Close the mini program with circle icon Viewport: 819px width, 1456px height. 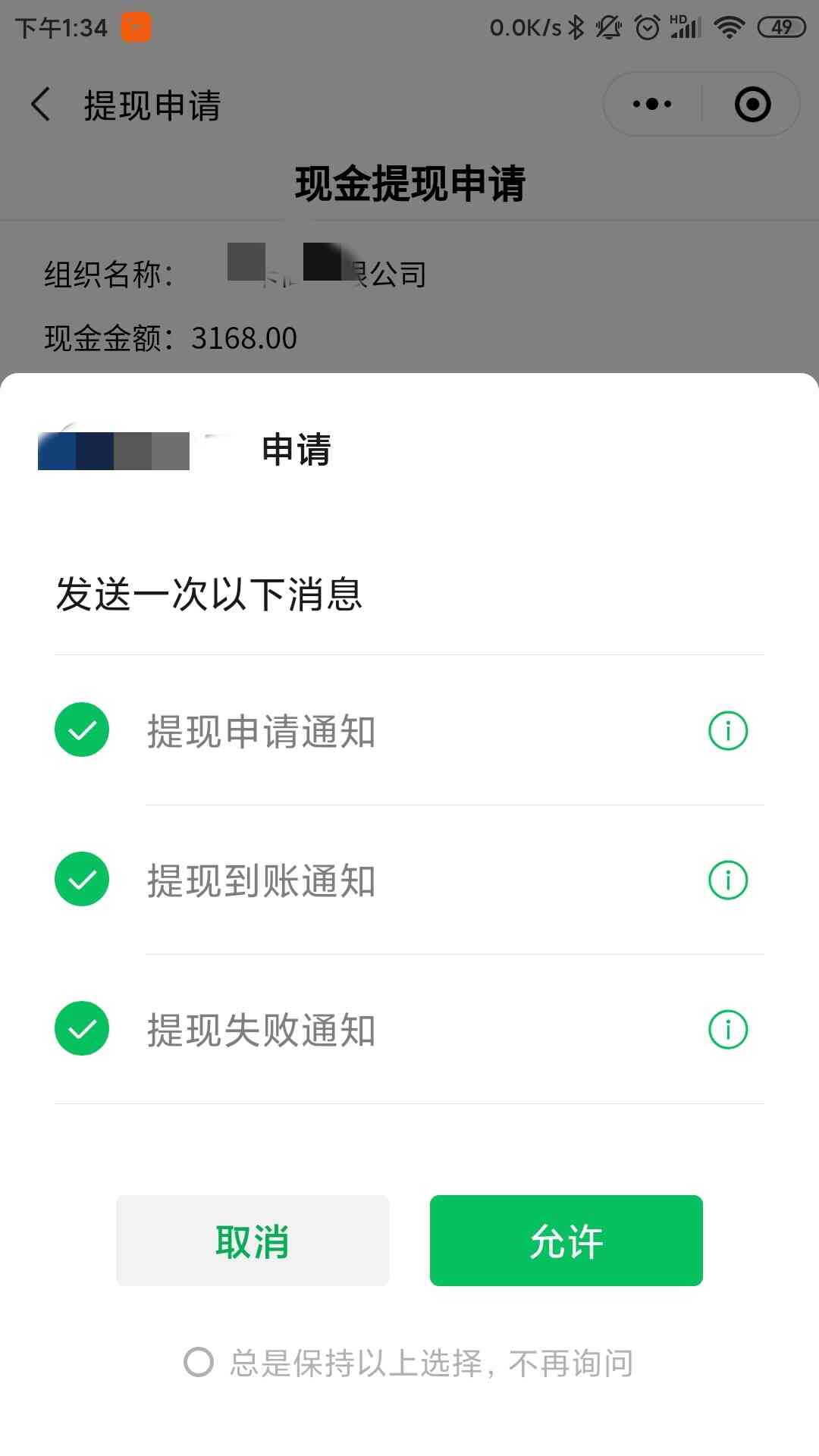[x=752, y=105]
